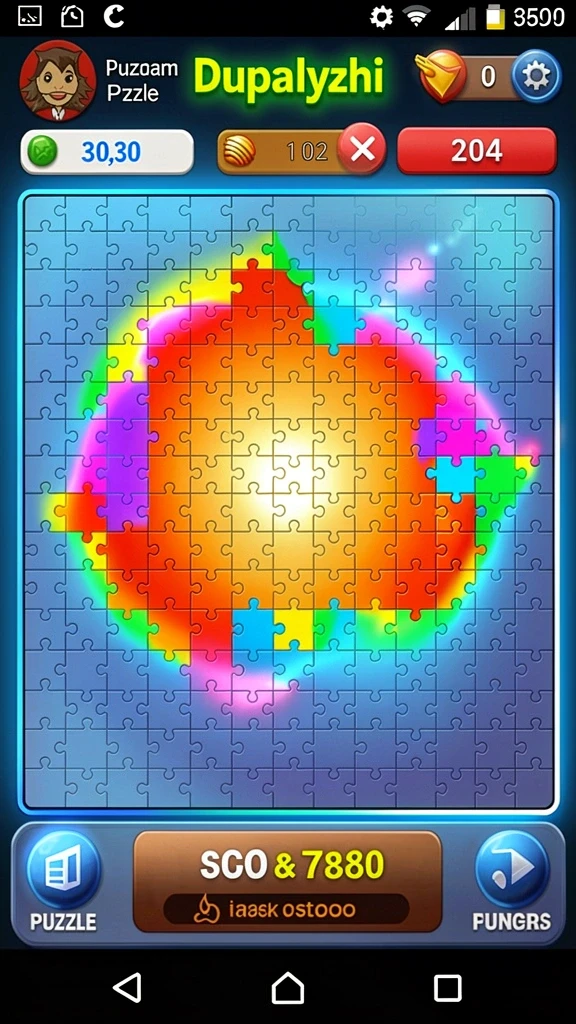The height and width of the screenshot is (1024, 576).
Task: Open the recent apps view
Action: [x=447, y=987]
